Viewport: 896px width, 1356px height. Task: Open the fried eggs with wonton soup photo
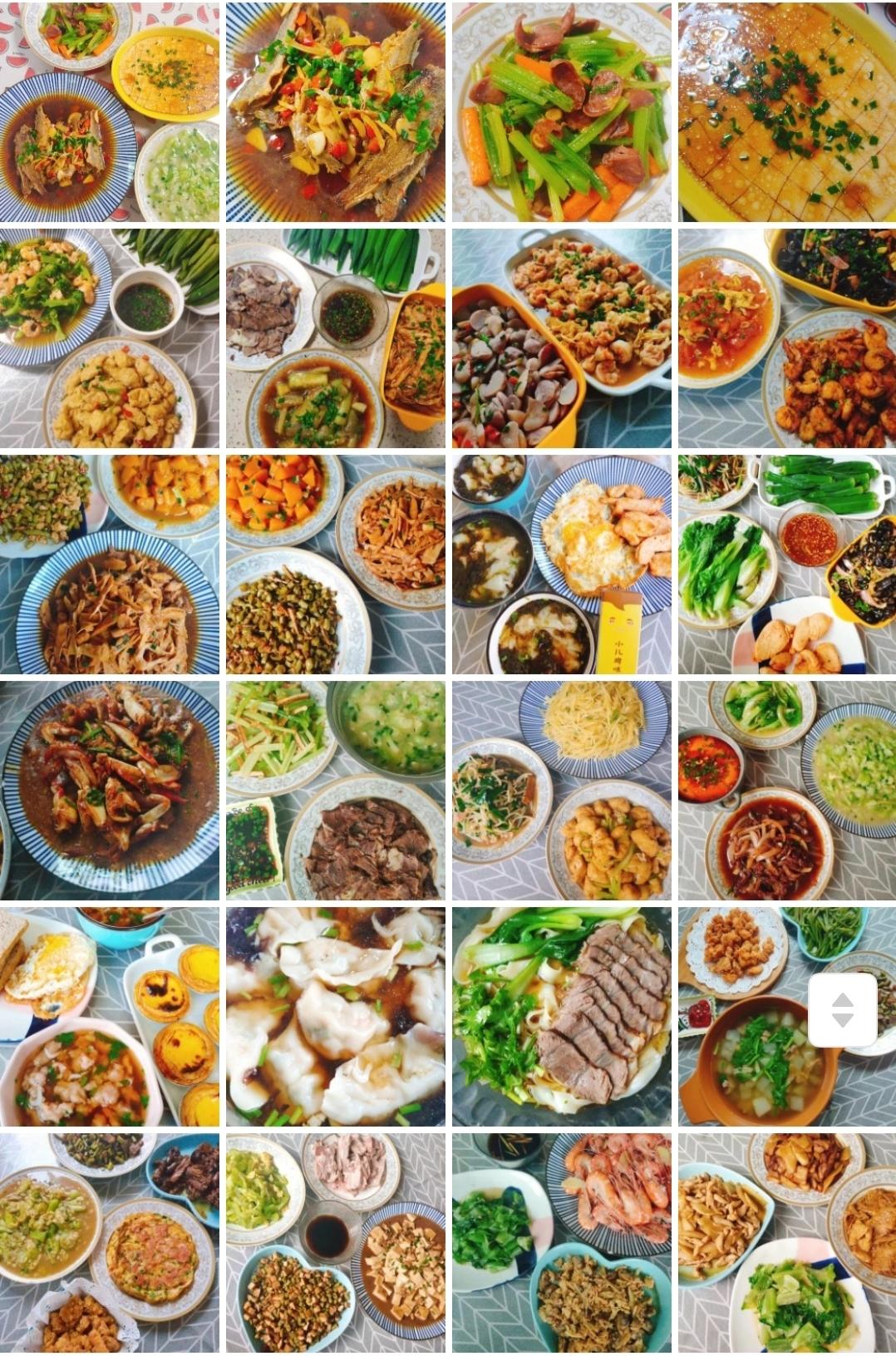[x=562, y=565]
